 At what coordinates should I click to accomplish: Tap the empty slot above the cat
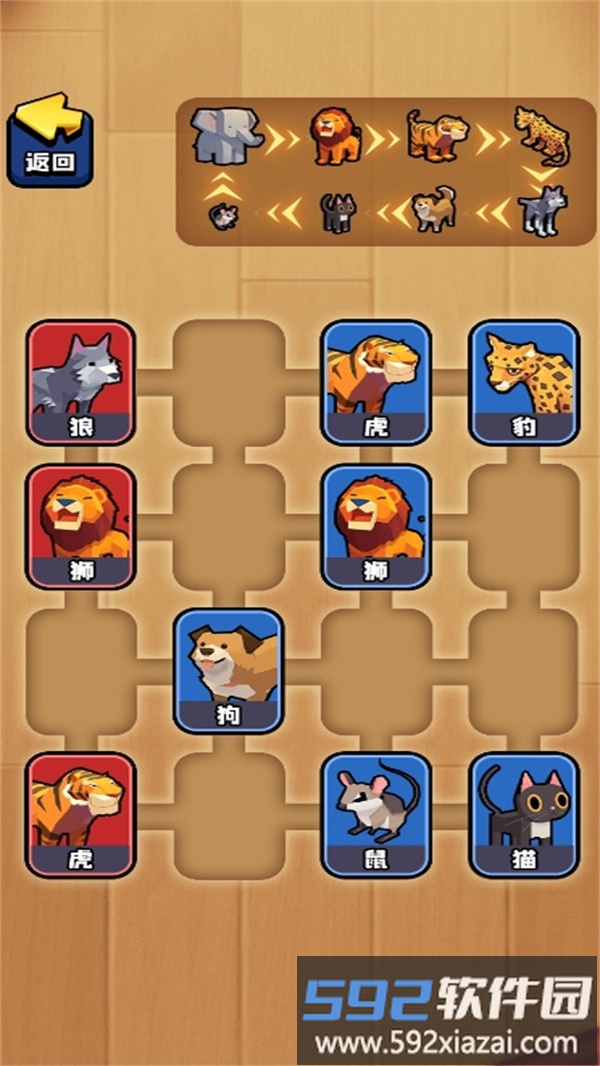524,670
